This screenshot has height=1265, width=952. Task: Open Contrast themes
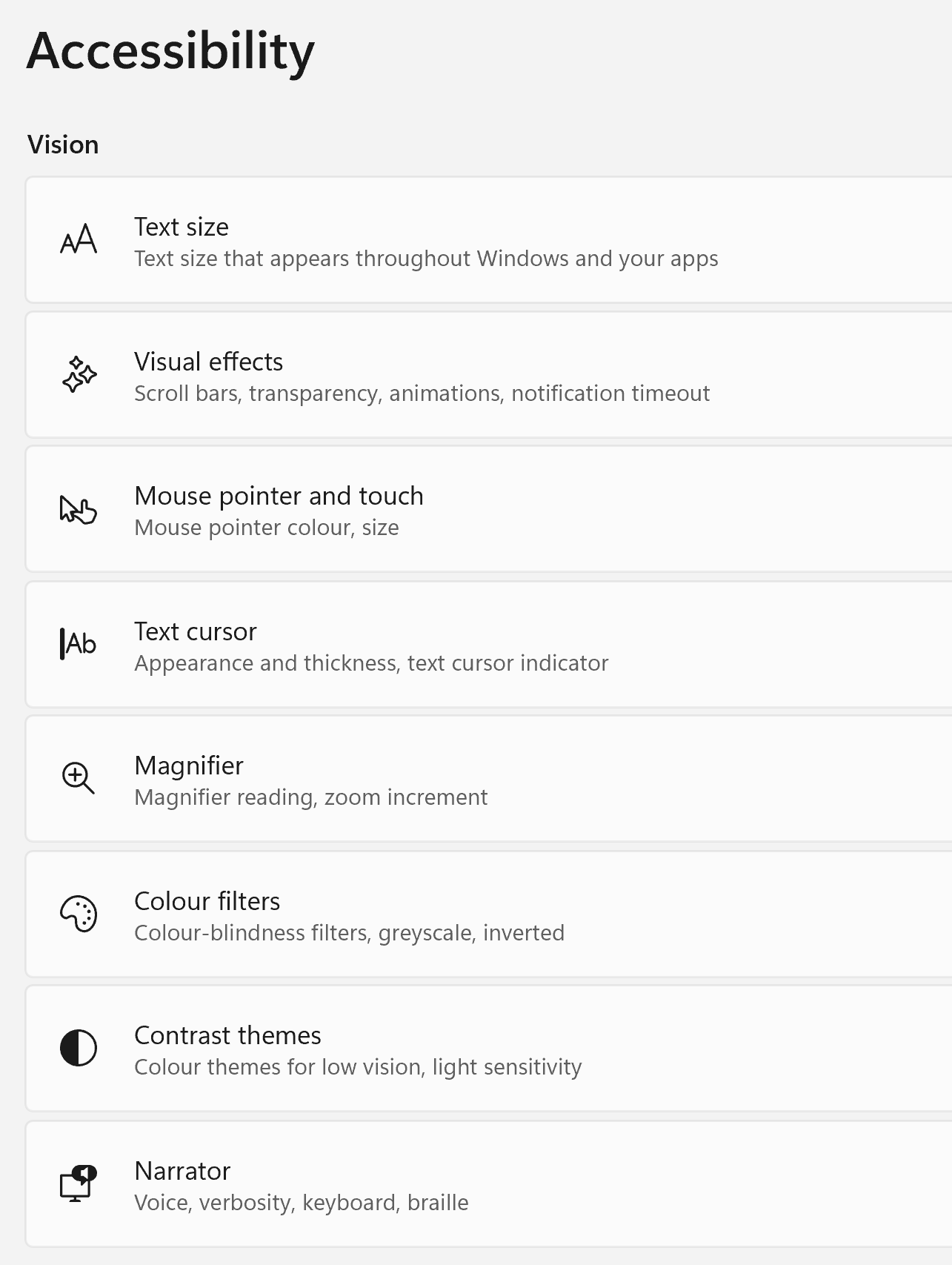pyautogui.click(x=357, y=1049)
